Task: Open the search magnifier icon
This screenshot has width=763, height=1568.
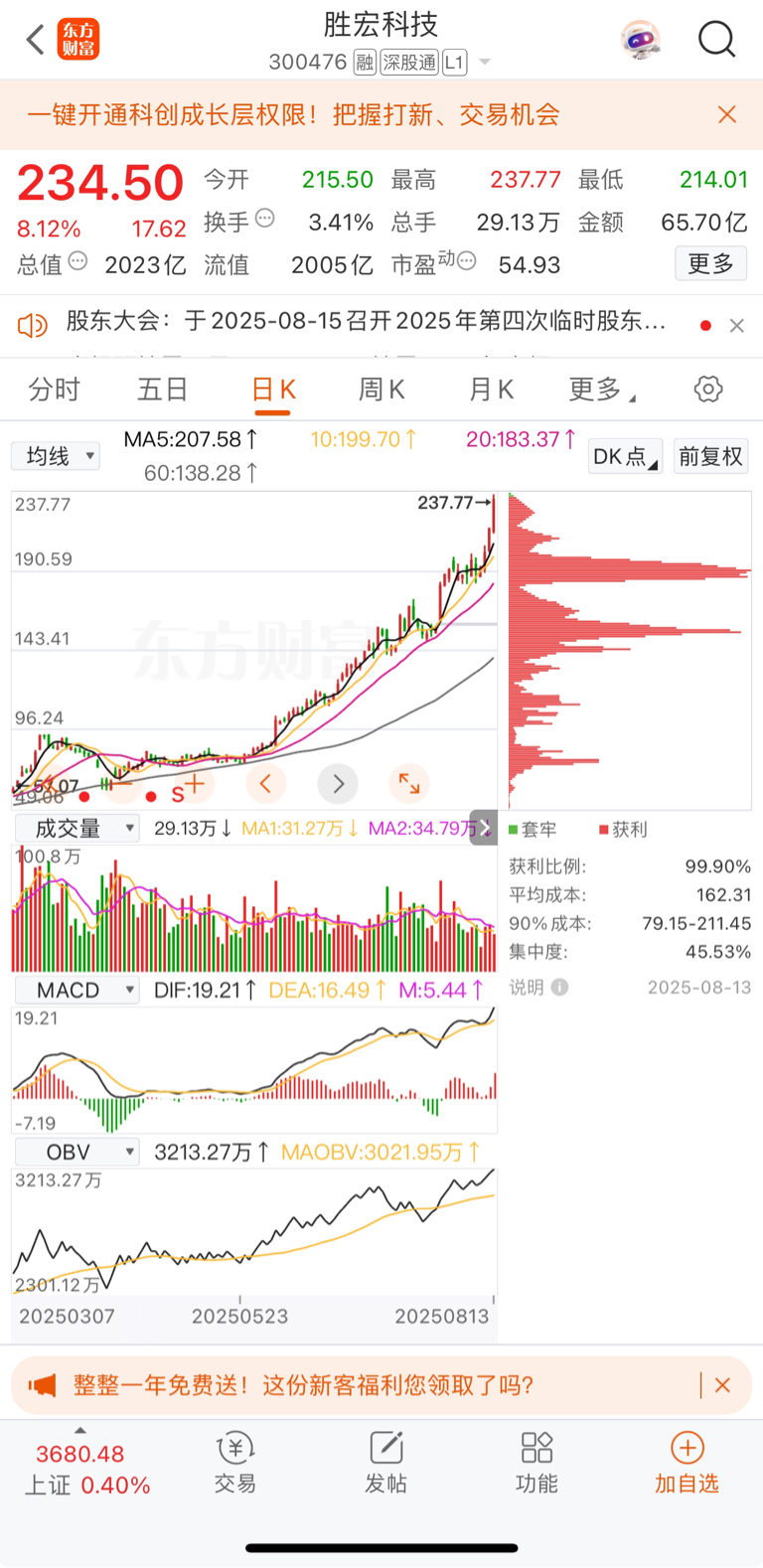Action: pyautogui.click(x=716, y=40)
